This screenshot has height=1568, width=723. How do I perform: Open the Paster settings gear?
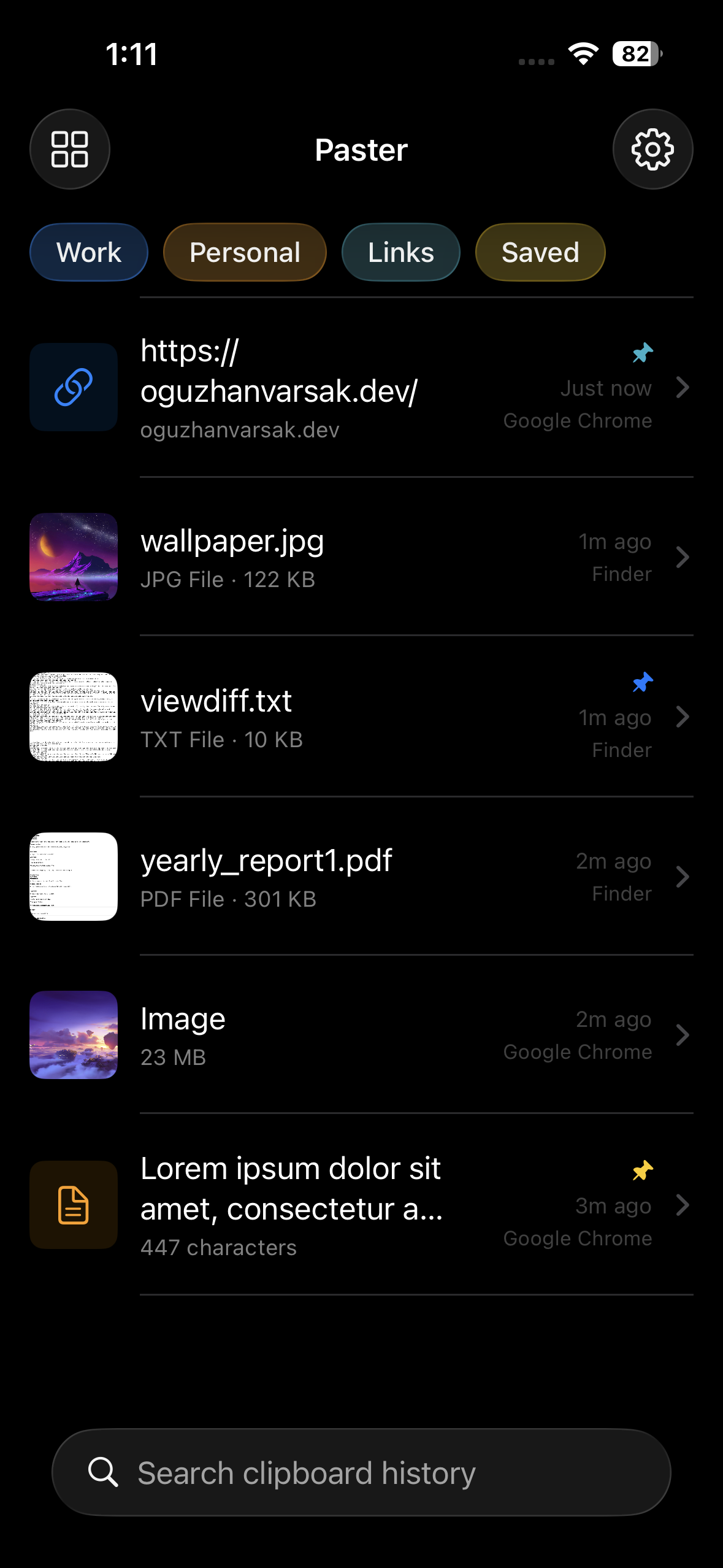pyautogui.click(x=652, y=149)
